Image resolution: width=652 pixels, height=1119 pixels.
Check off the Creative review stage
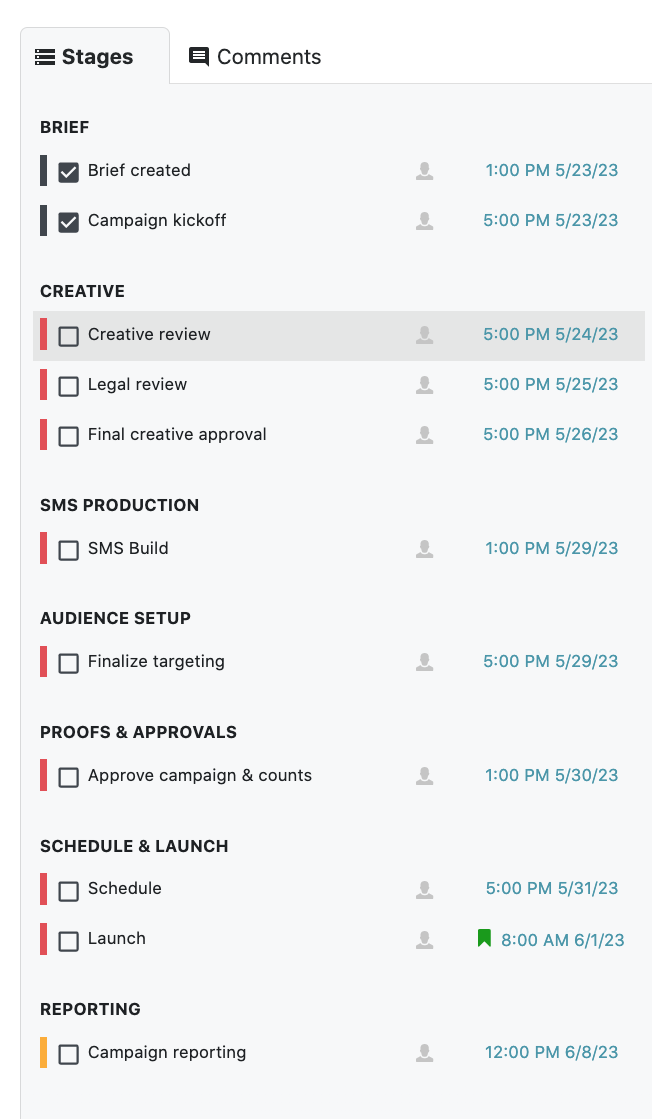coord(68,336)
